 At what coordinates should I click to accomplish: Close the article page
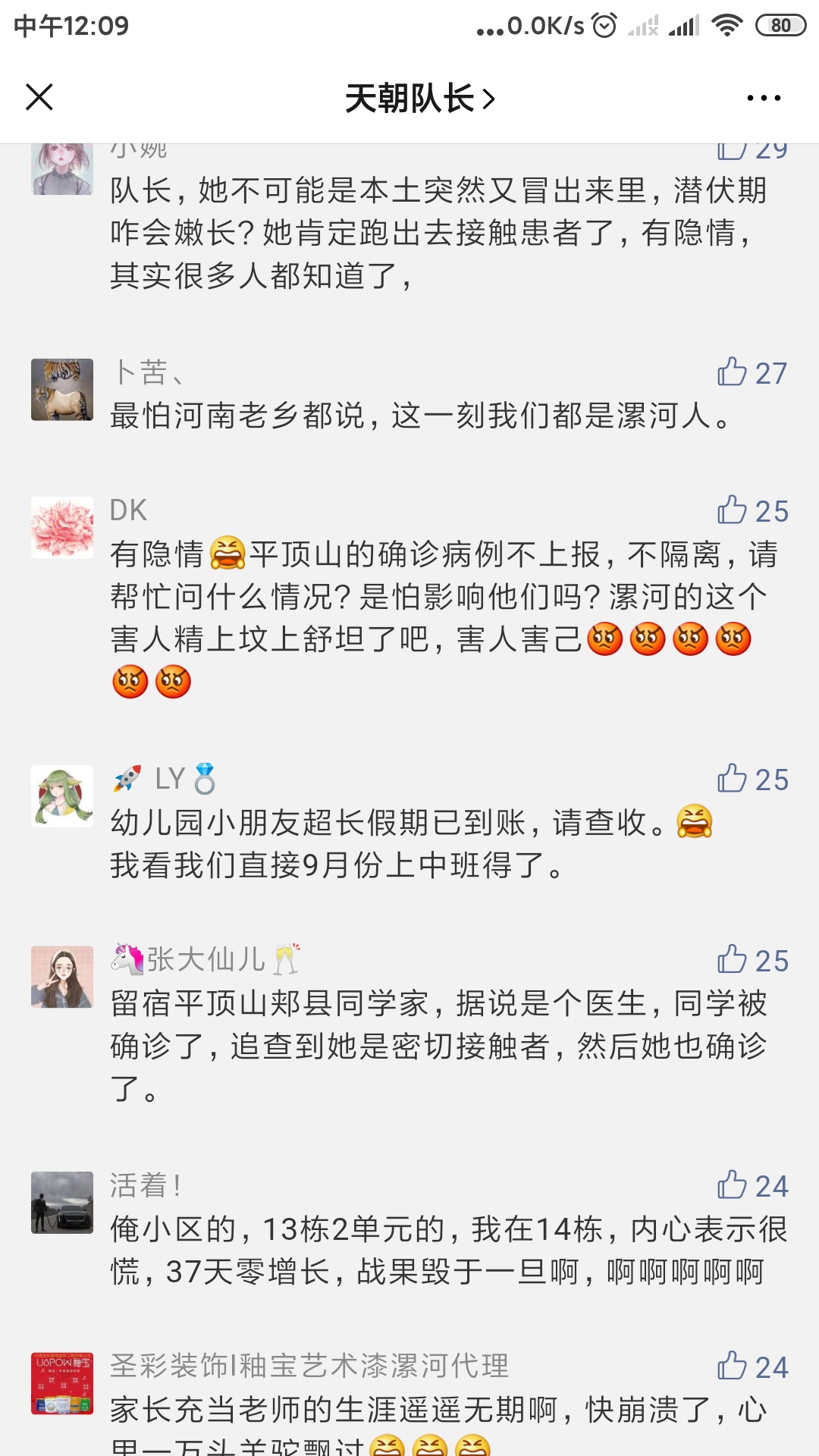click(39, 97)
